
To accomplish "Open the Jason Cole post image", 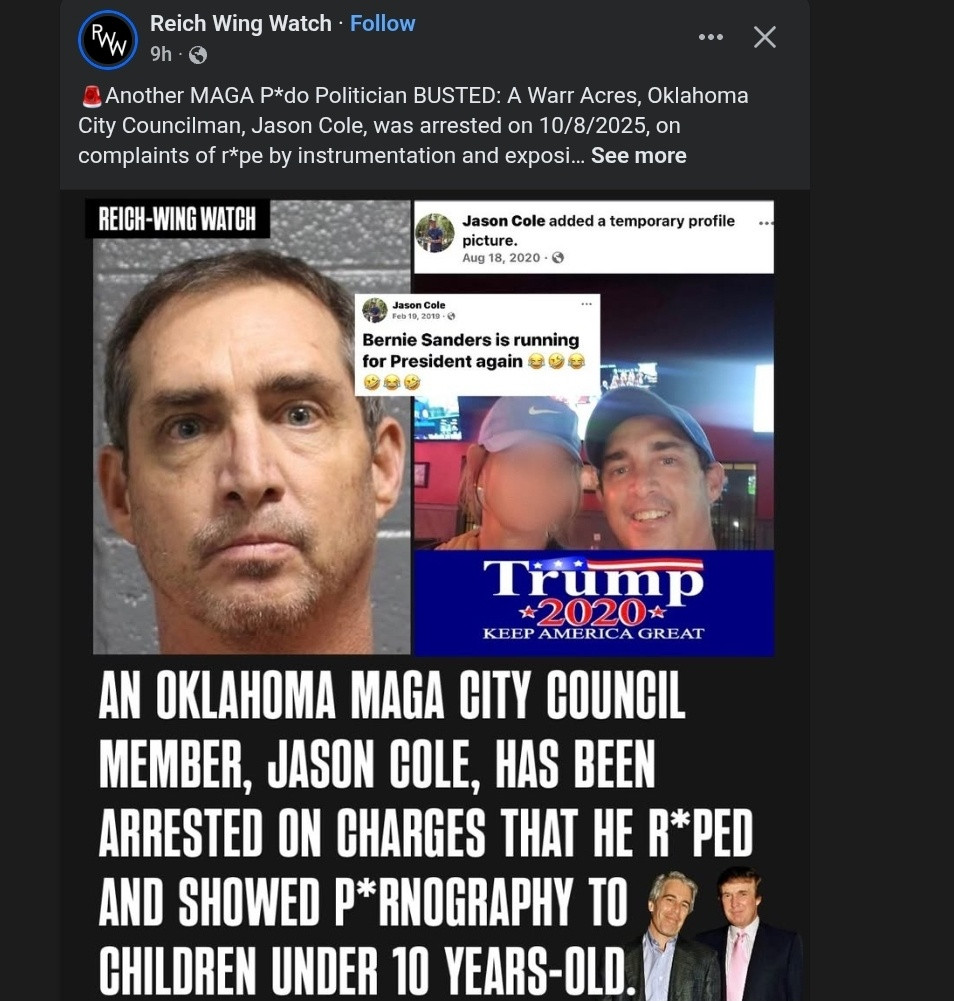I will (x=434, y=596).
